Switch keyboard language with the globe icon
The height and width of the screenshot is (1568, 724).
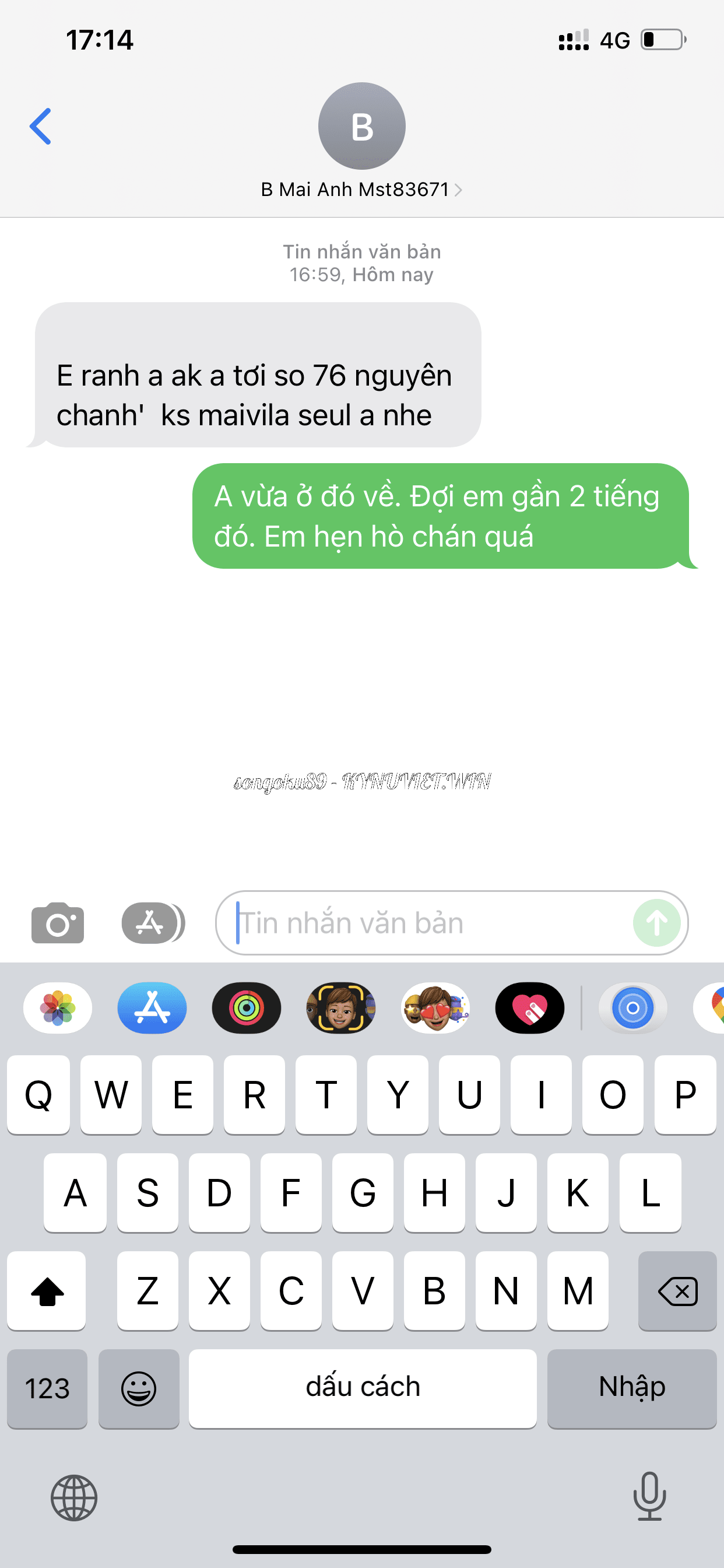[x=73, y=1497]
